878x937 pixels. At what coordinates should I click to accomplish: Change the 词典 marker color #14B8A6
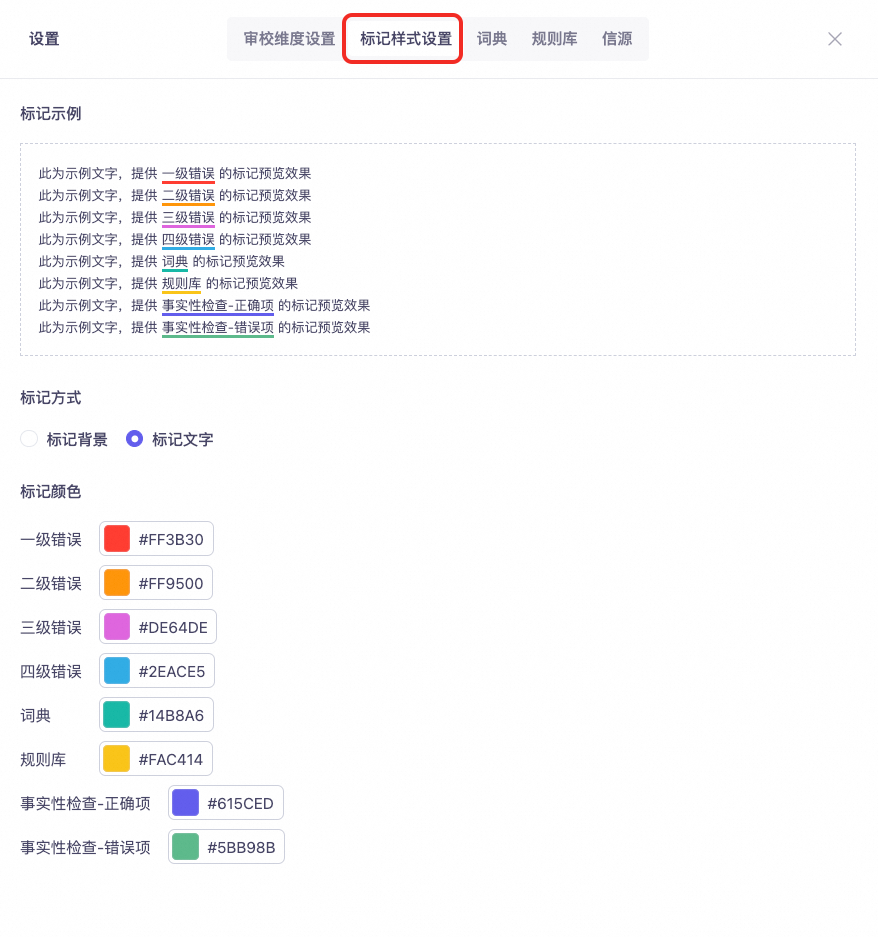tap(117, 715)
